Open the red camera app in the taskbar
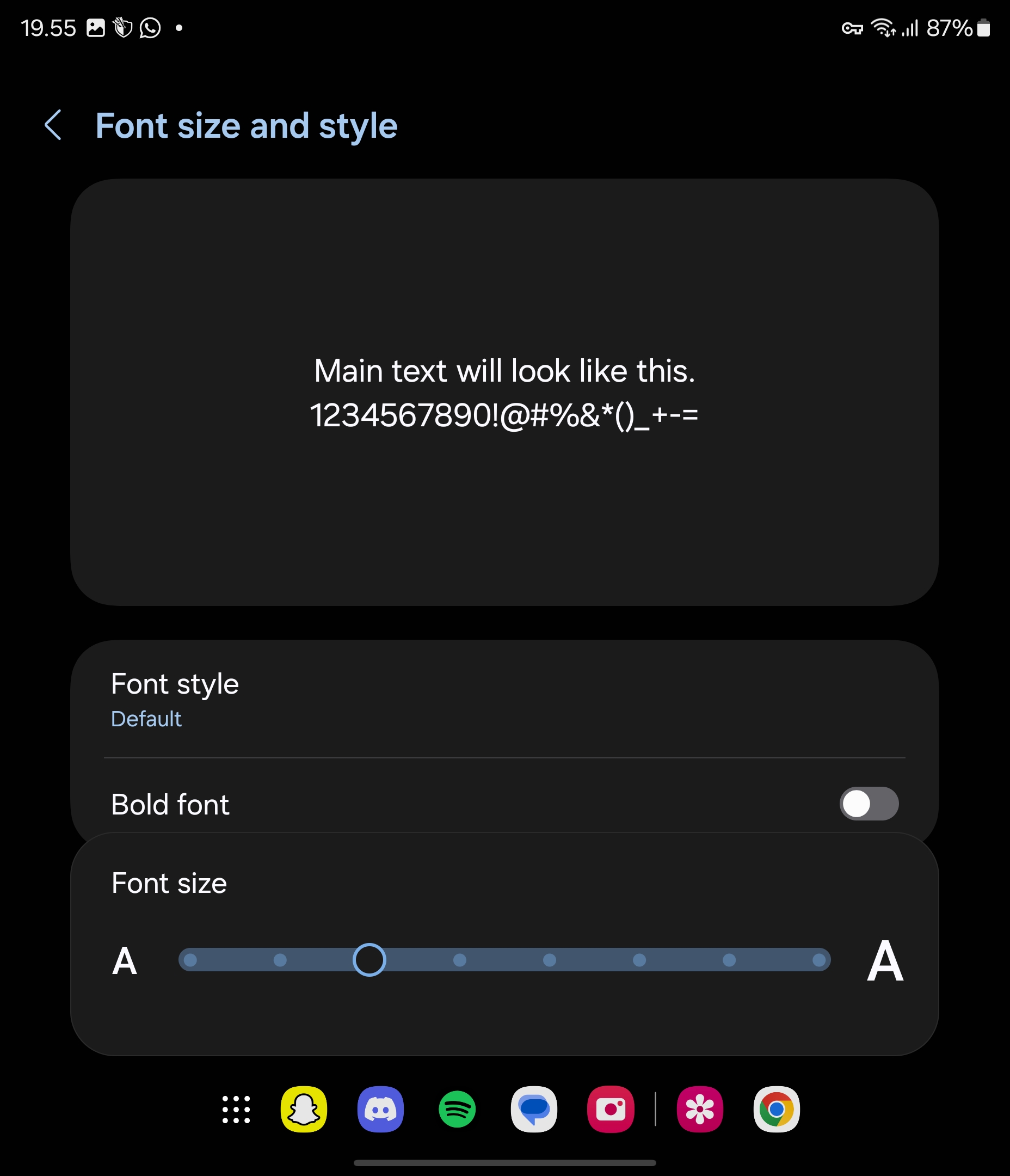 [x=611, y=1109]
